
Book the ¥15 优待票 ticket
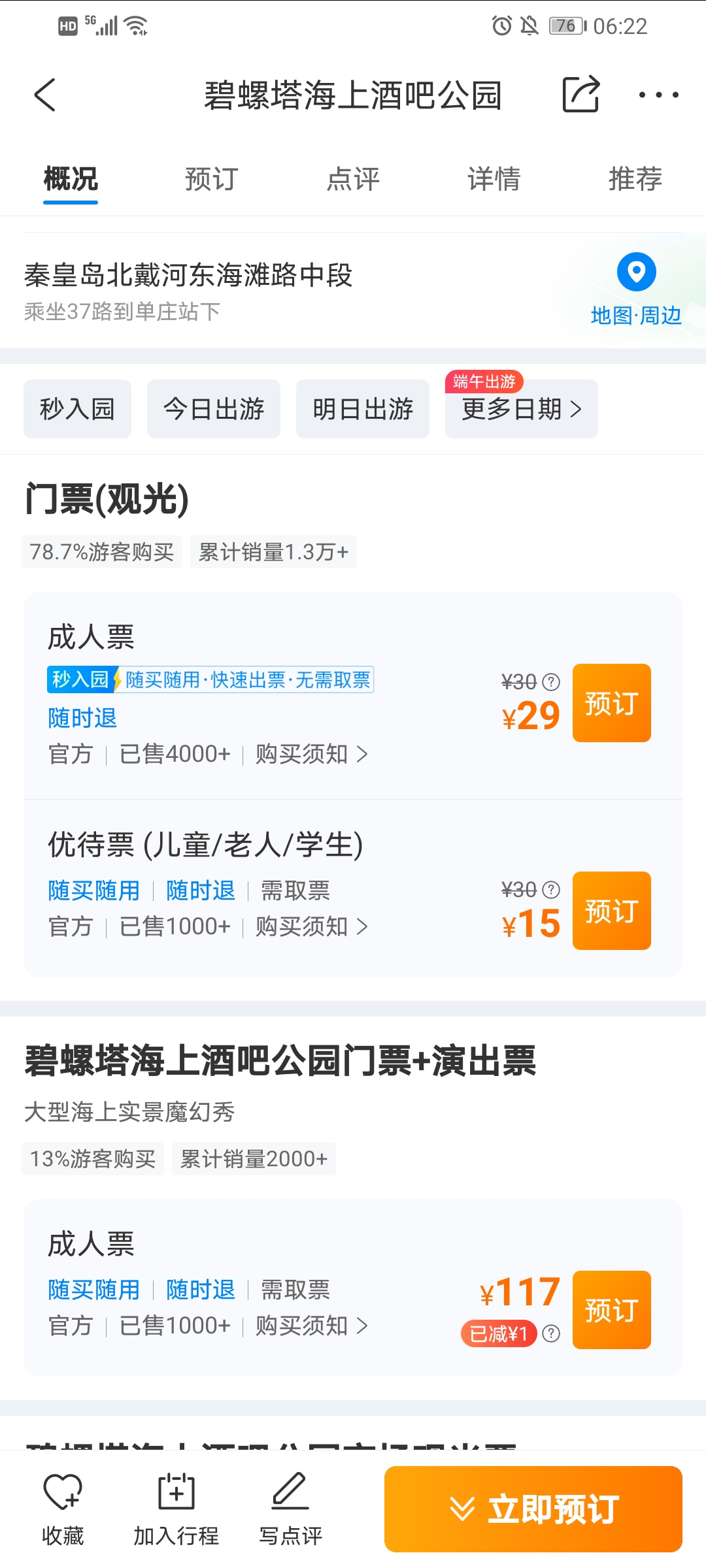(612, 911)
